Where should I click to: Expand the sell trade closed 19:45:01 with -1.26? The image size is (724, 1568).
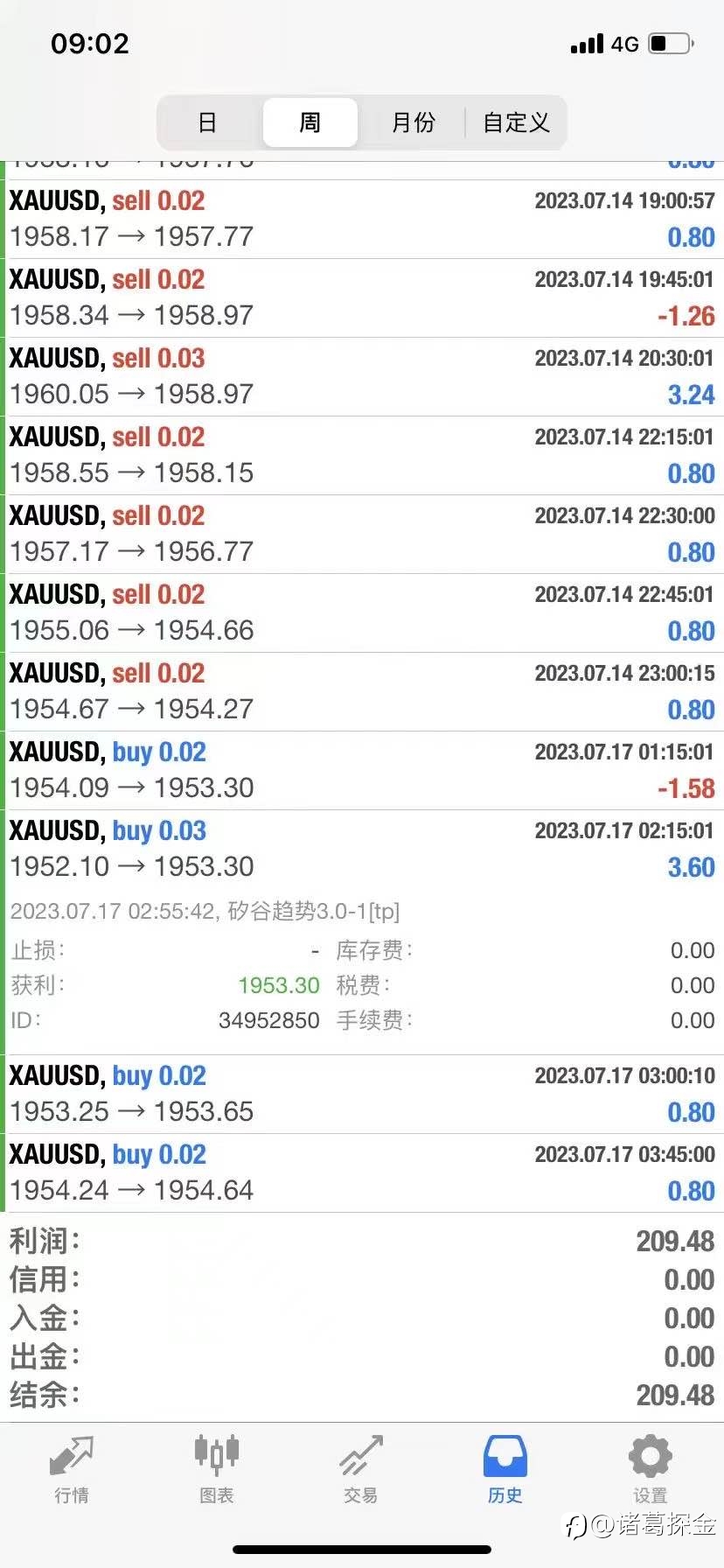pos(362,297)
